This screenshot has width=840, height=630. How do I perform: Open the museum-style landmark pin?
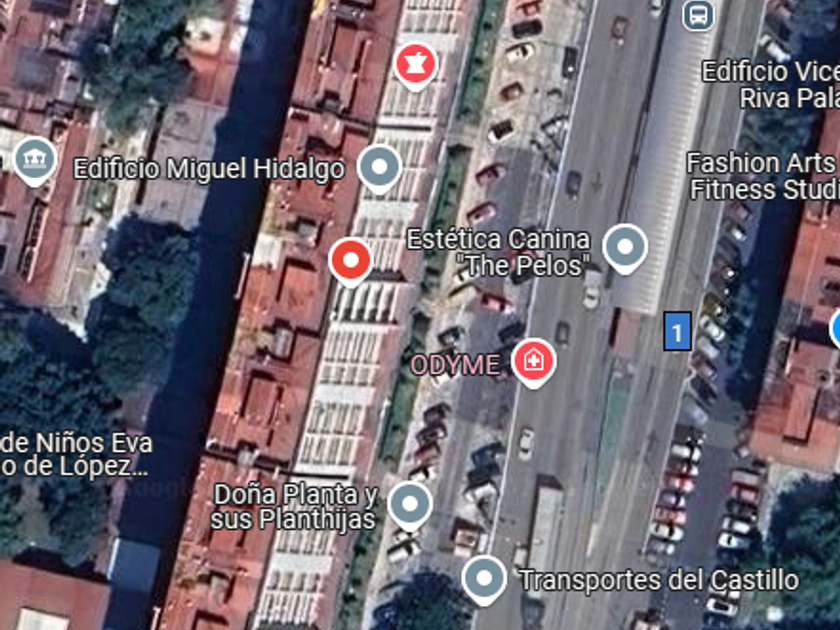pyautogui.click(x=35, y=159)
